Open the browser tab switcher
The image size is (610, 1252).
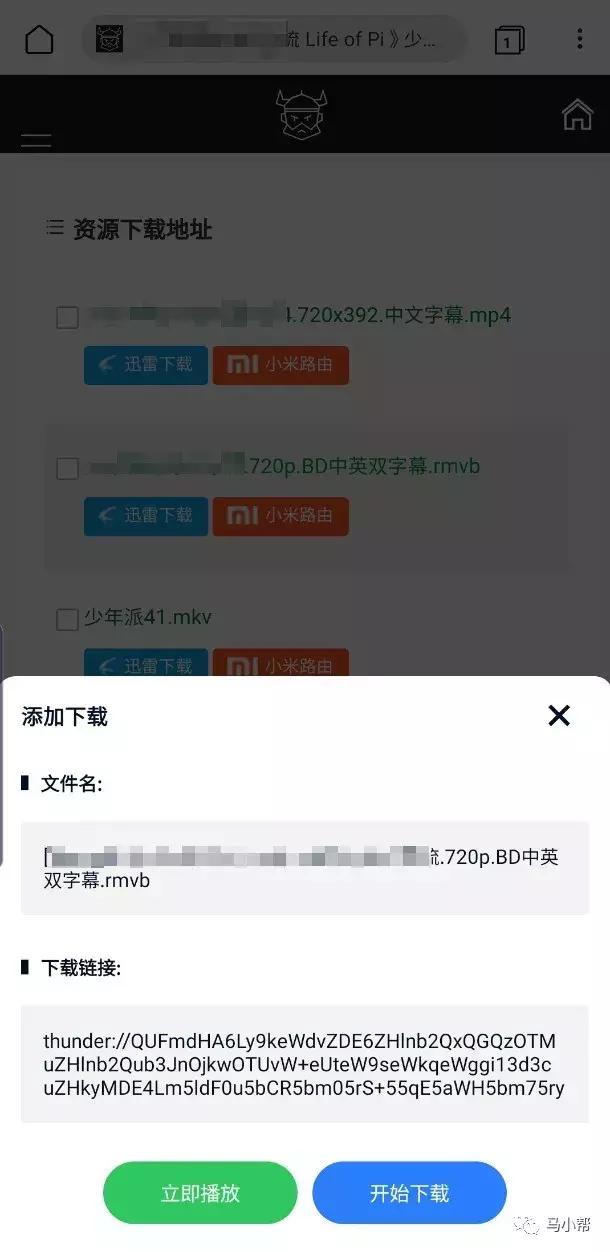[x=509, y=40]
